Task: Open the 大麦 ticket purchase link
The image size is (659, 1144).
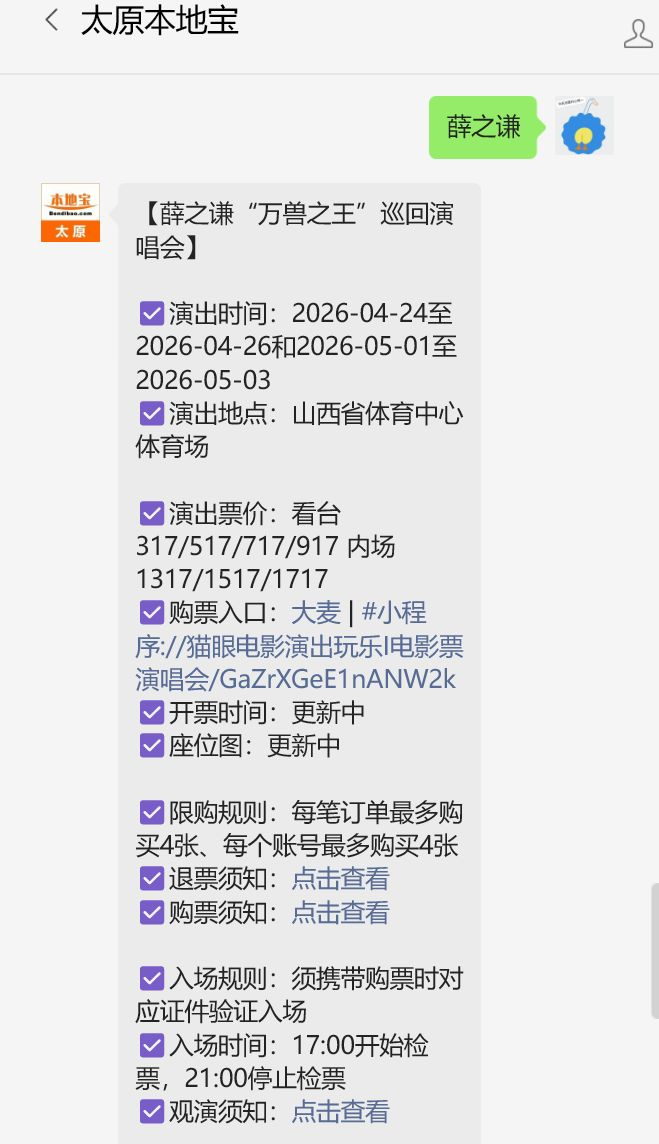Action: point(316,613)
